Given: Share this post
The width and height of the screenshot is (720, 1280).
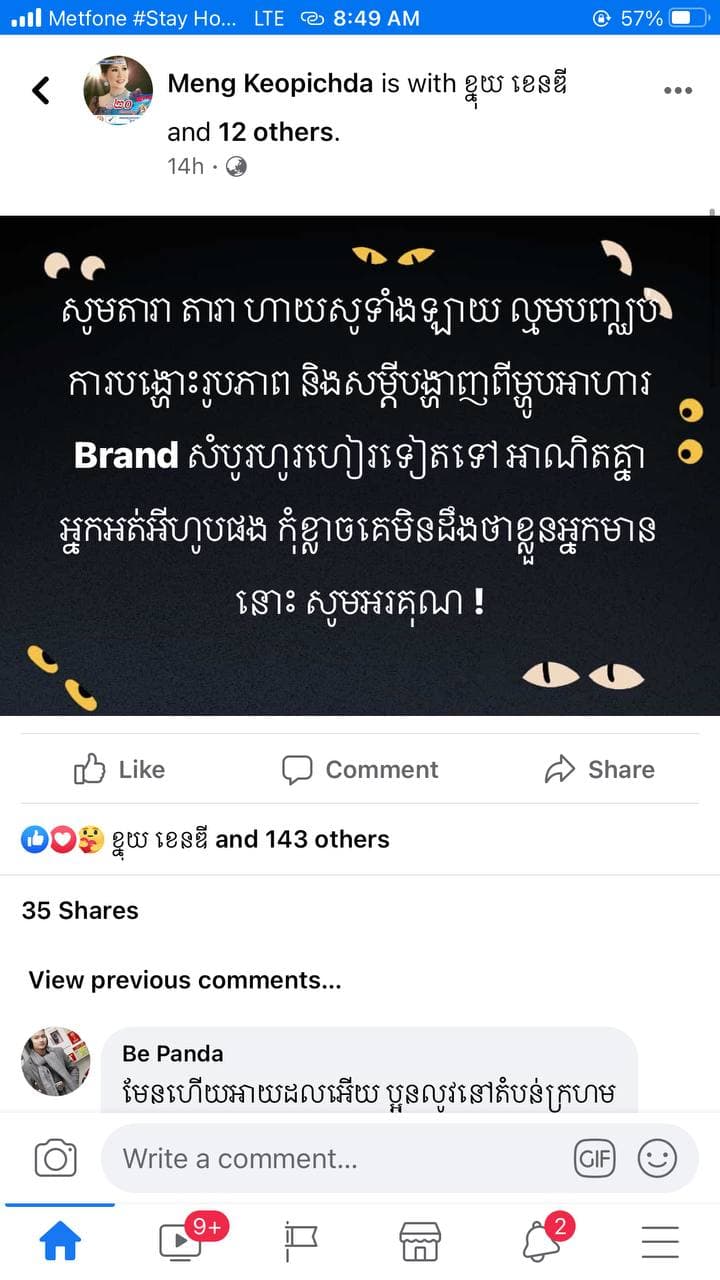Looking at the screenshot, I should (599, 769).
